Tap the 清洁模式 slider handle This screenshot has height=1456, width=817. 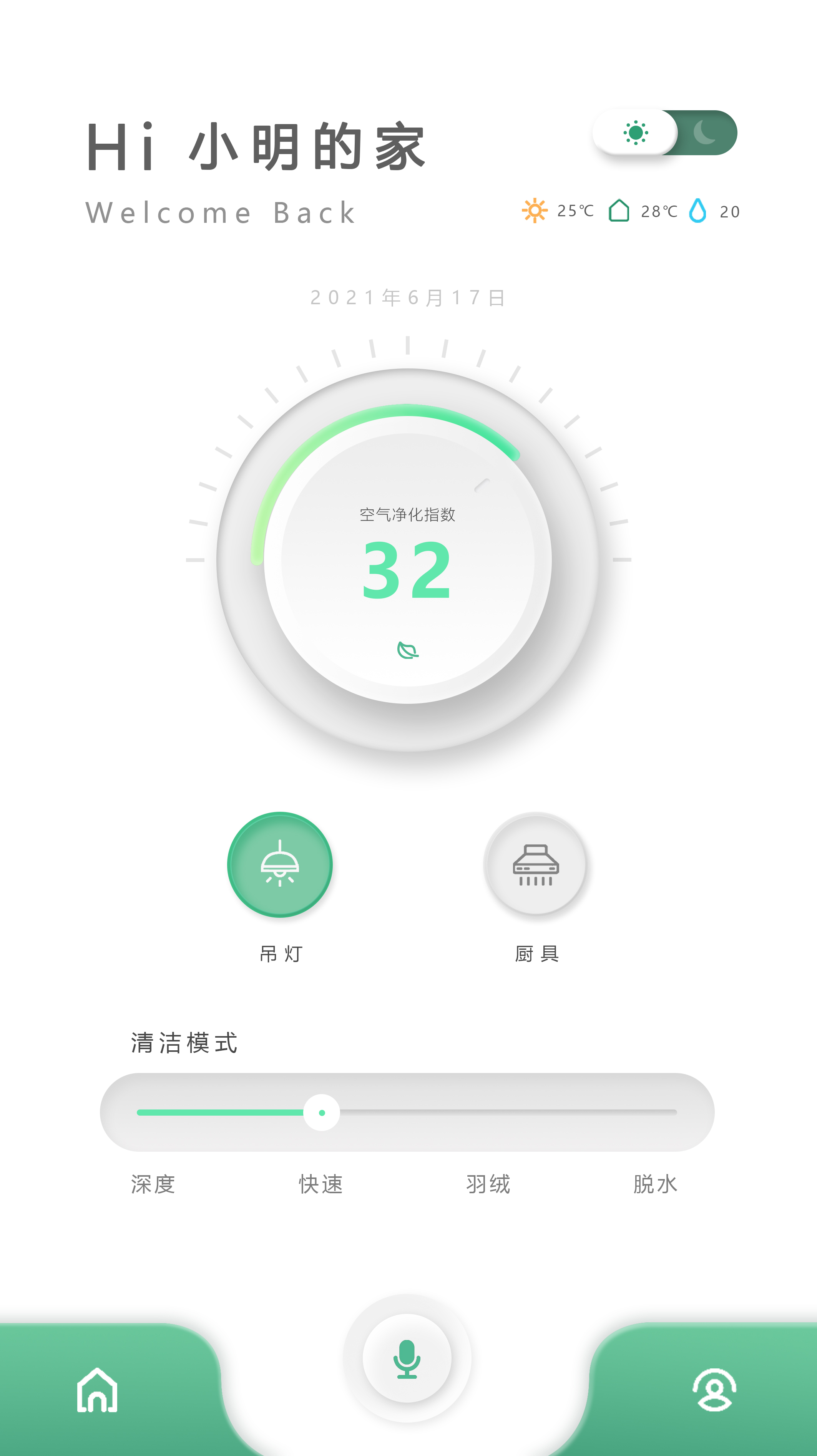pos(322,1112)
